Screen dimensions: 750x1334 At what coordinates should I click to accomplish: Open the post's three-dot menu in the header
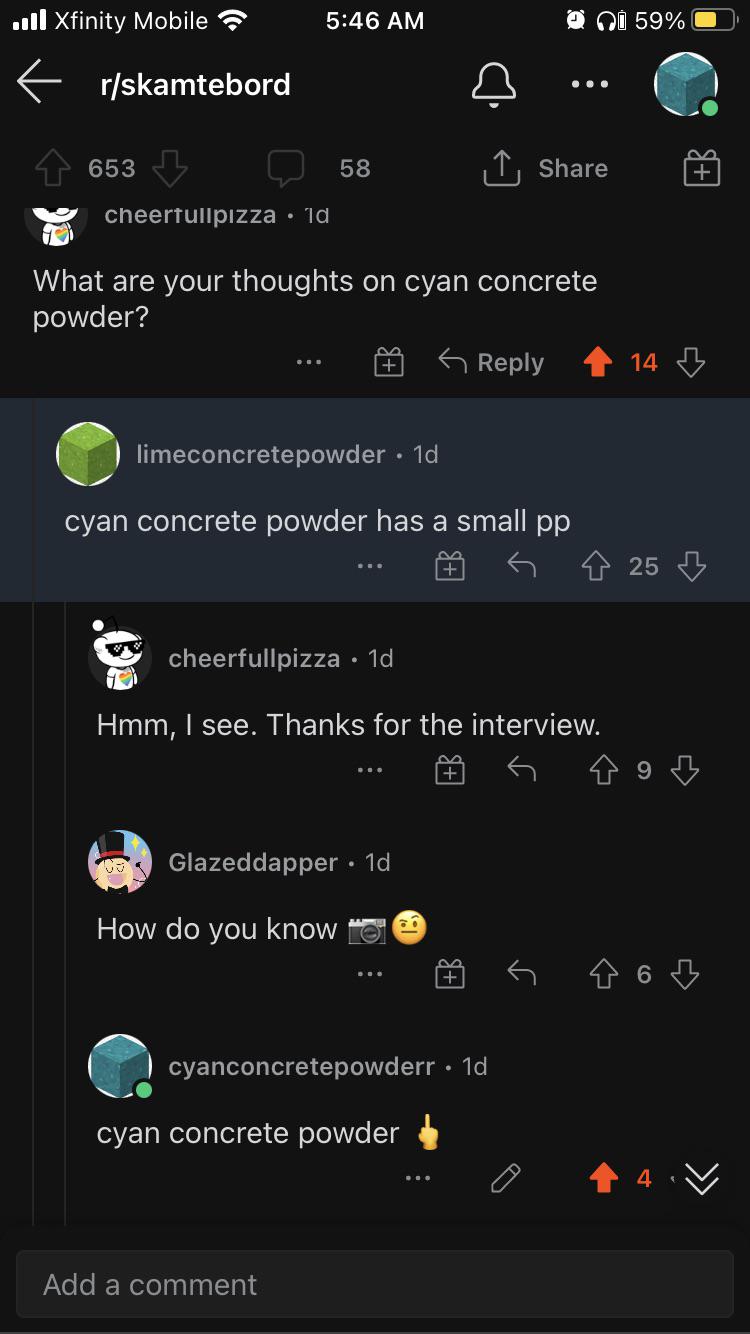589,84
